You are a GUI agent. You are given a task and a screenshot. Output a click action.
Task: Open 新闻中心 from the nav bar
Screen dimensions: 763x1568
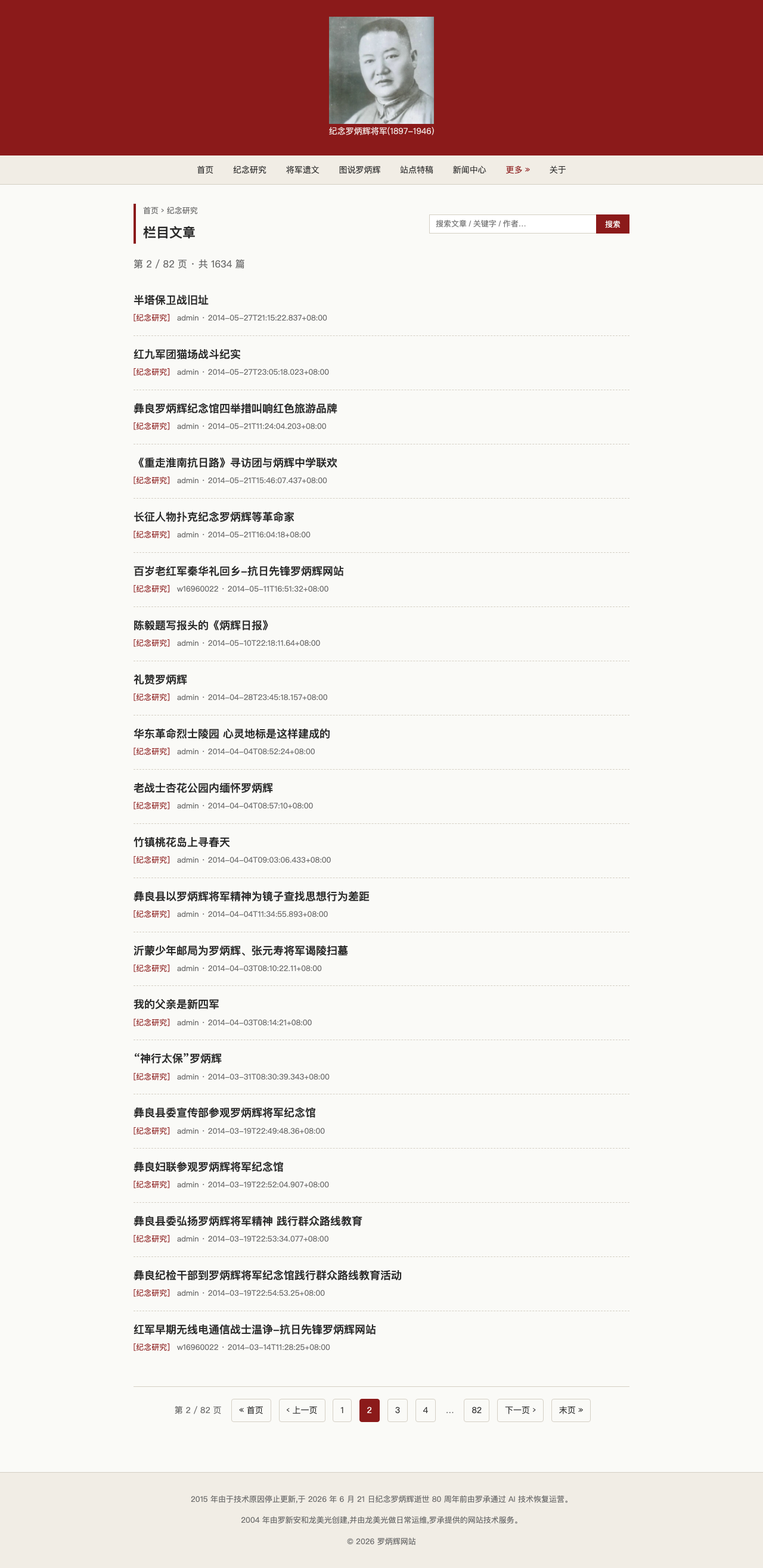pos(469,170)
